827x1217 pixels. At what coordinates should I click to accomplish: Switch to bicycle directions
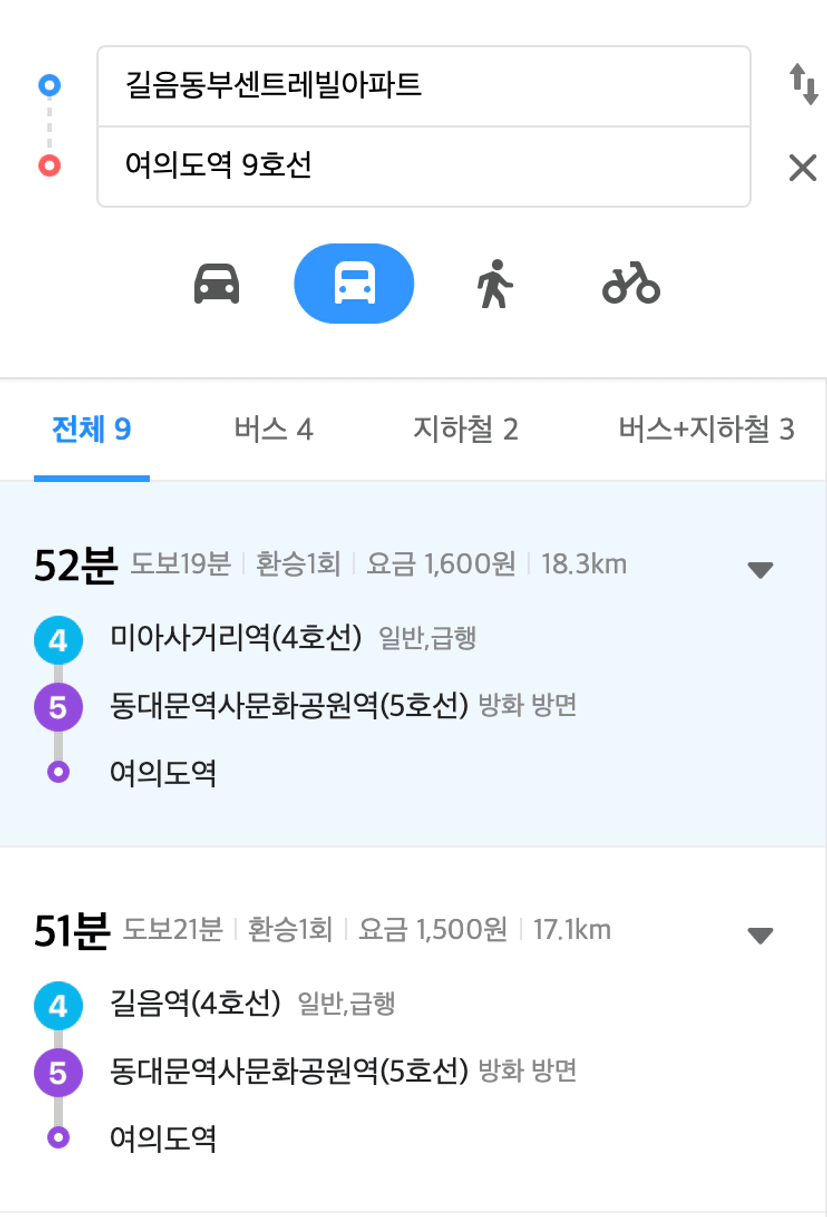coord(631,284)
